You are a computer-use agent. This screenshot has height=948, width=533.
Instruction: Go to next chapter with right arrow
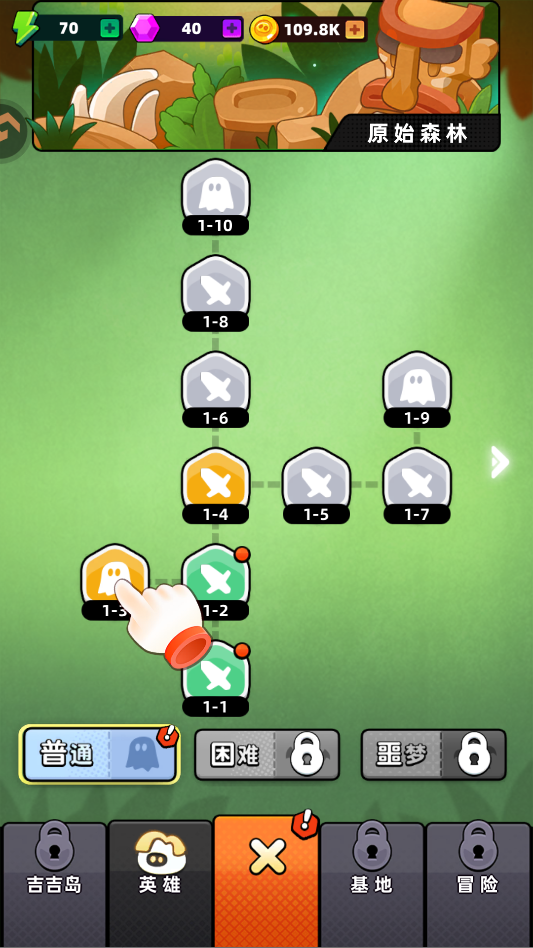click(500, 462)
